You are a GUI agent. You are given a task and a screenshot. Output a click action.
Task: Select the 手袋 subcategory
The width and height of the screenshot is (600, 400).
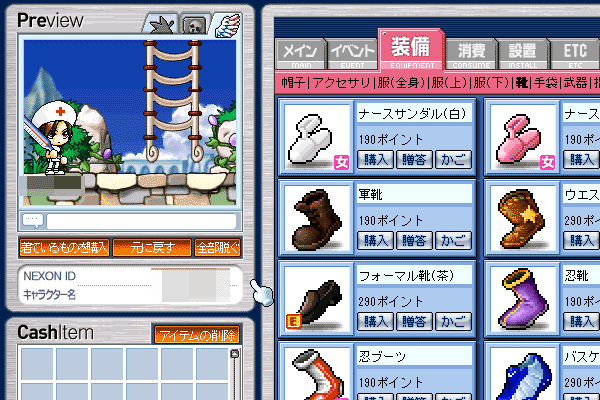[x=545, y=83]
